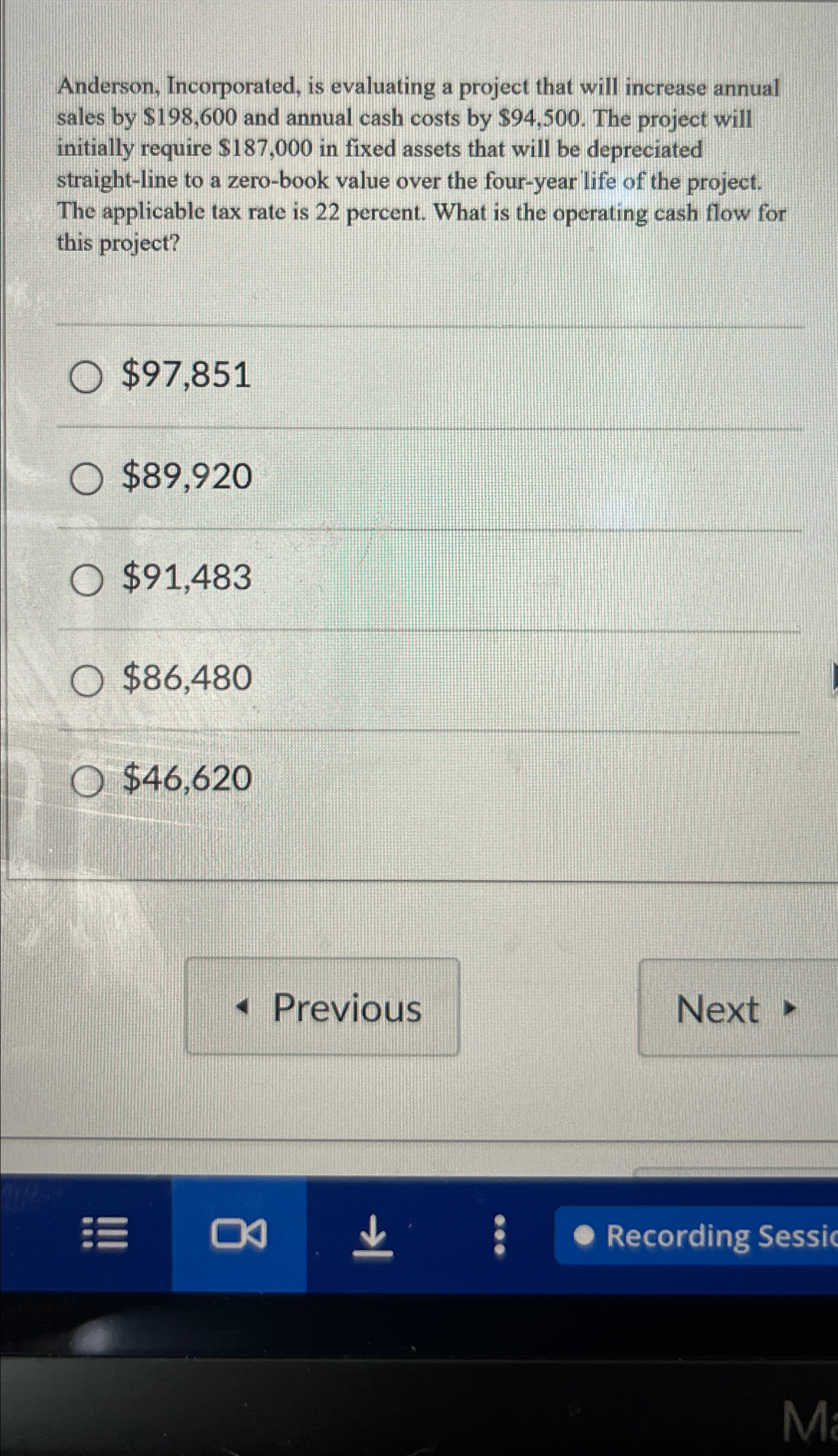Choose the $89,920 answer option
This screenshot has width=838, height=1456.
(x=86, y=480)
